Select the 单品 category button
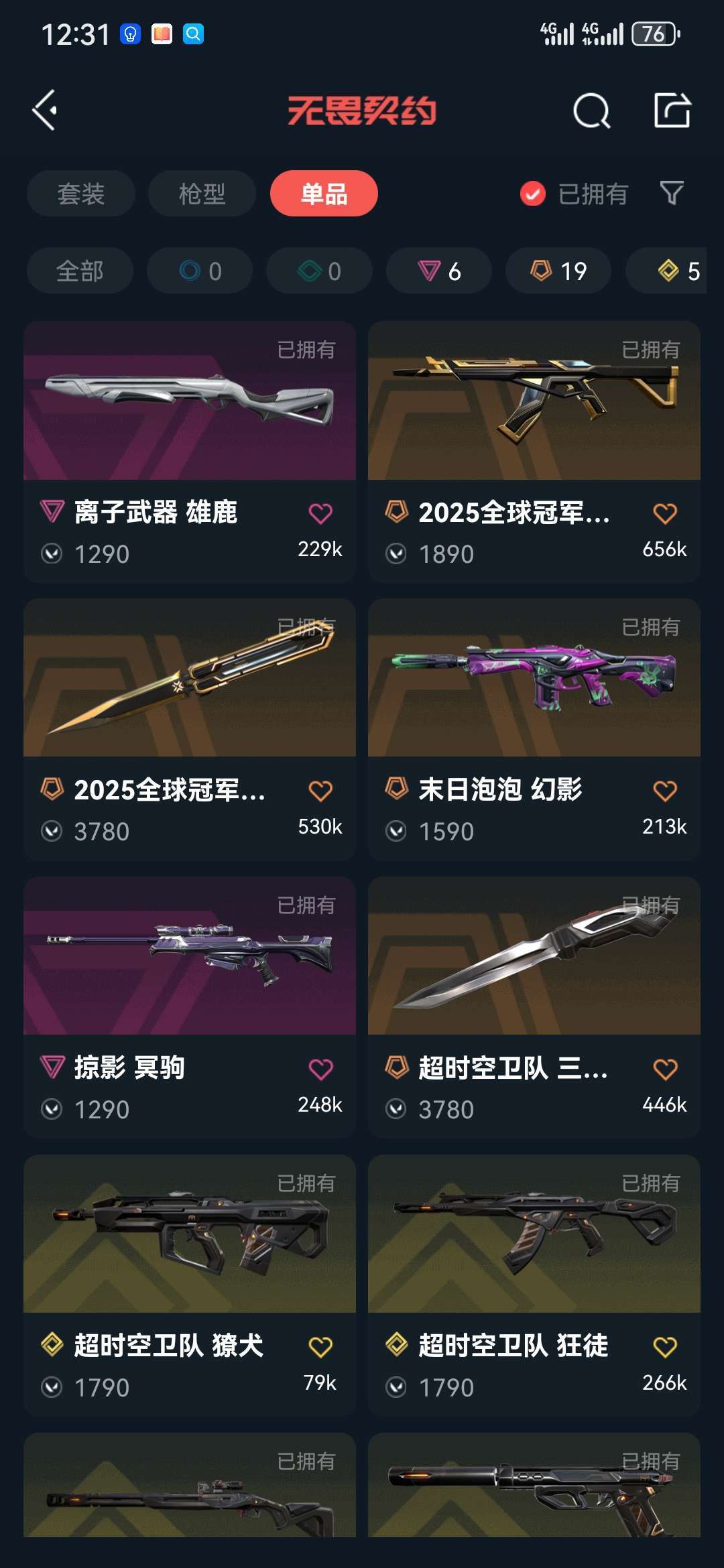 point(324,193)
